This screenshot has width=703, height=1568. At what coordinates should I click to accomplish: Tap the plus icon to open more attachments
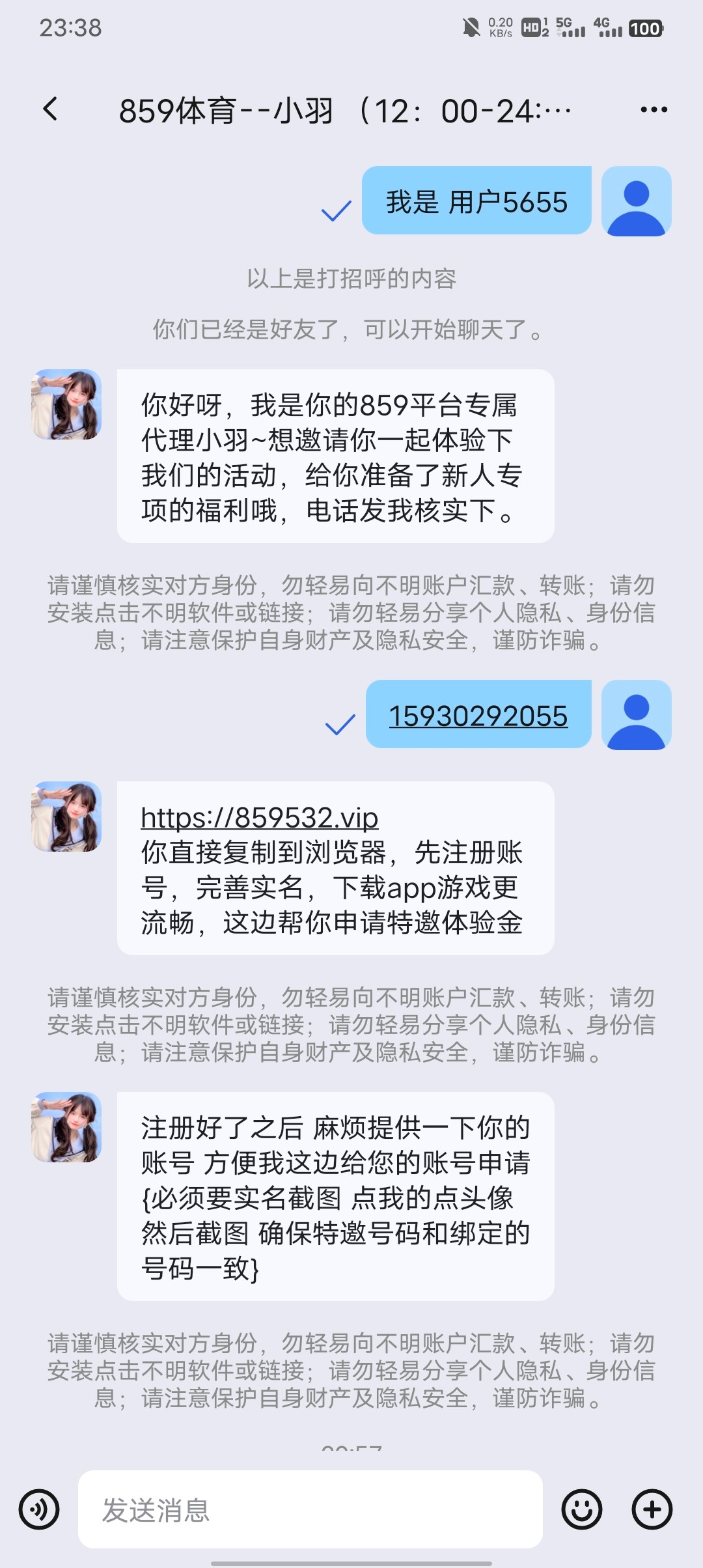651,1511
